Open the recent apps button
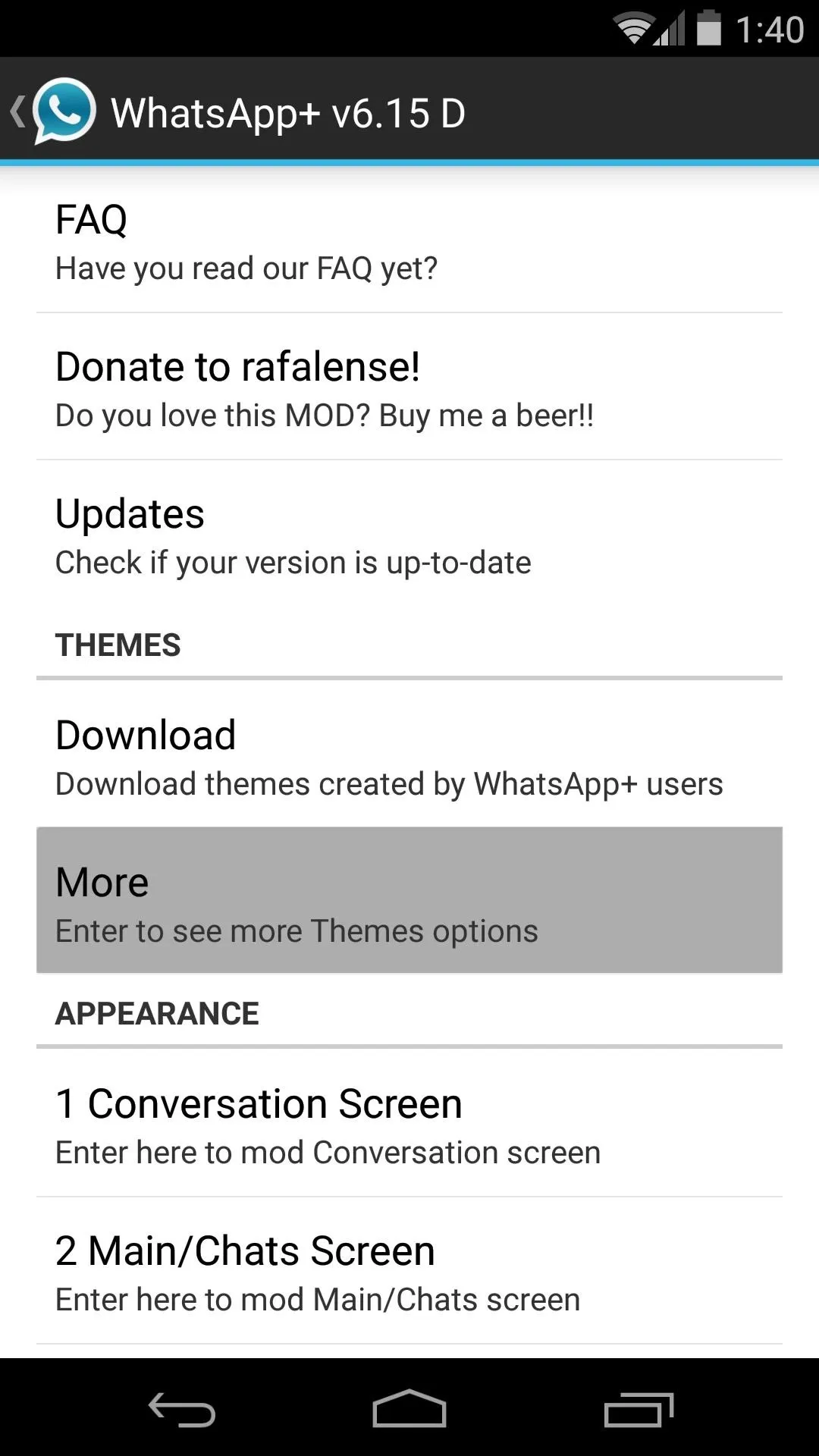 point(639,1410)
